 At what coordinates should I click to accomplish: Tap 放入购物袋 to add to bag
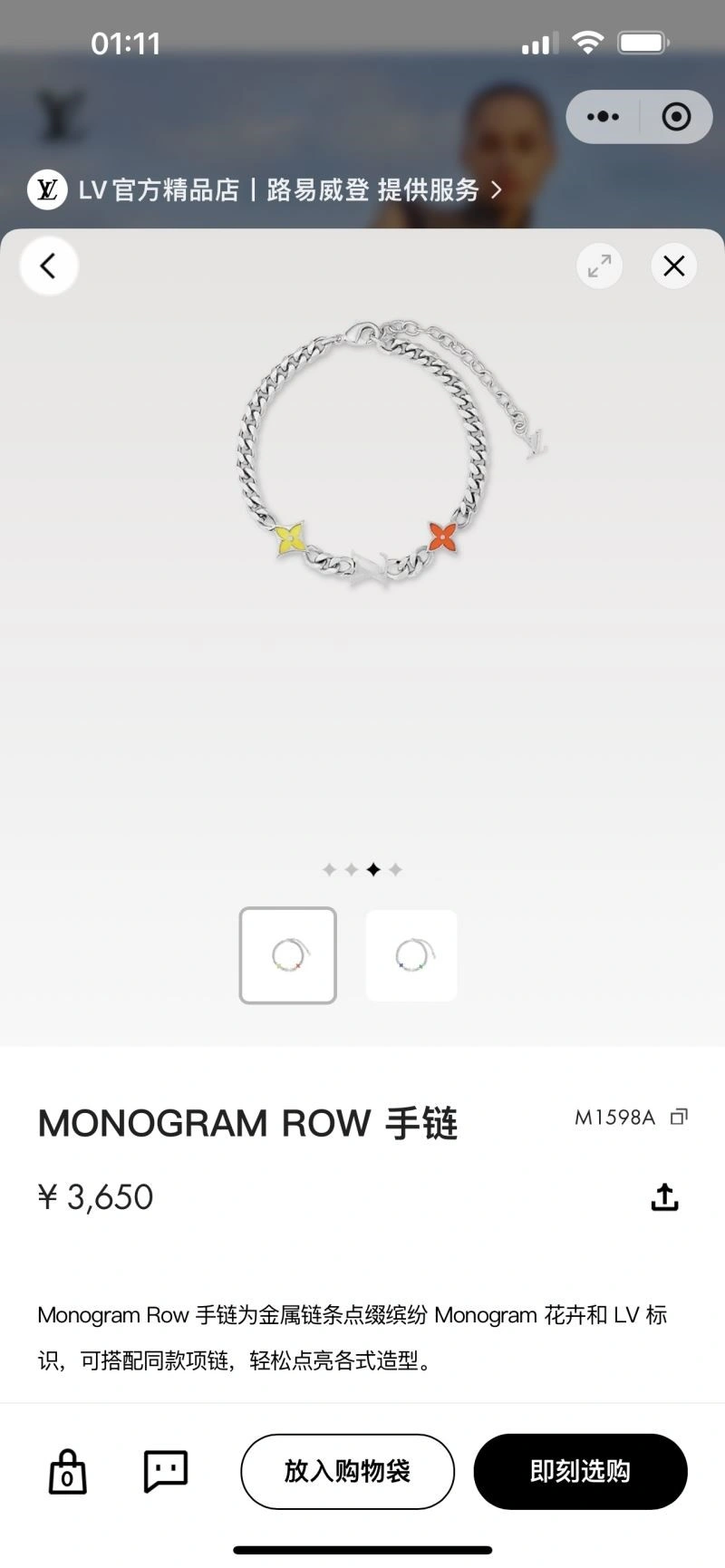tap(347, 1471)
